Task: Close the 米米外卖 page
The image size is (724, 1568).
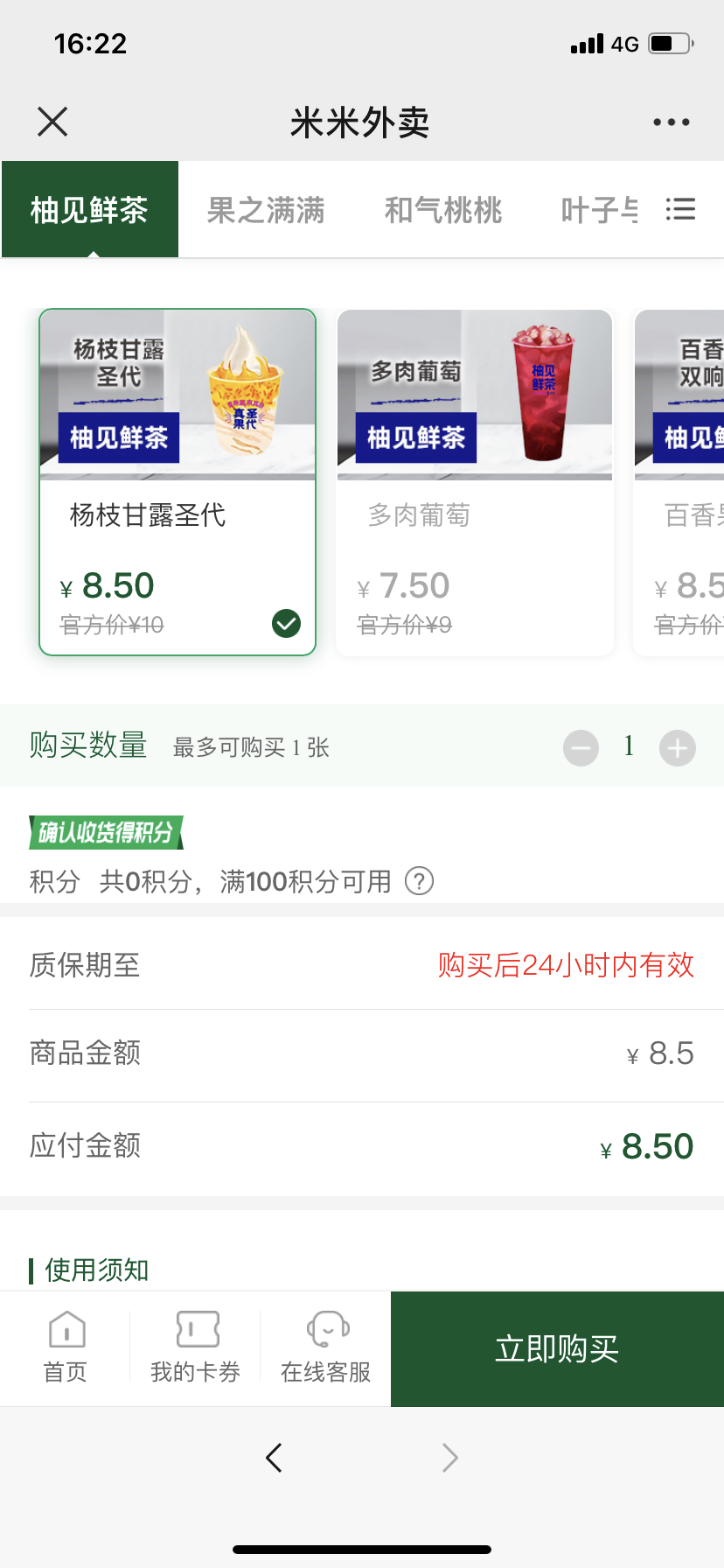Action: [52, 122]
